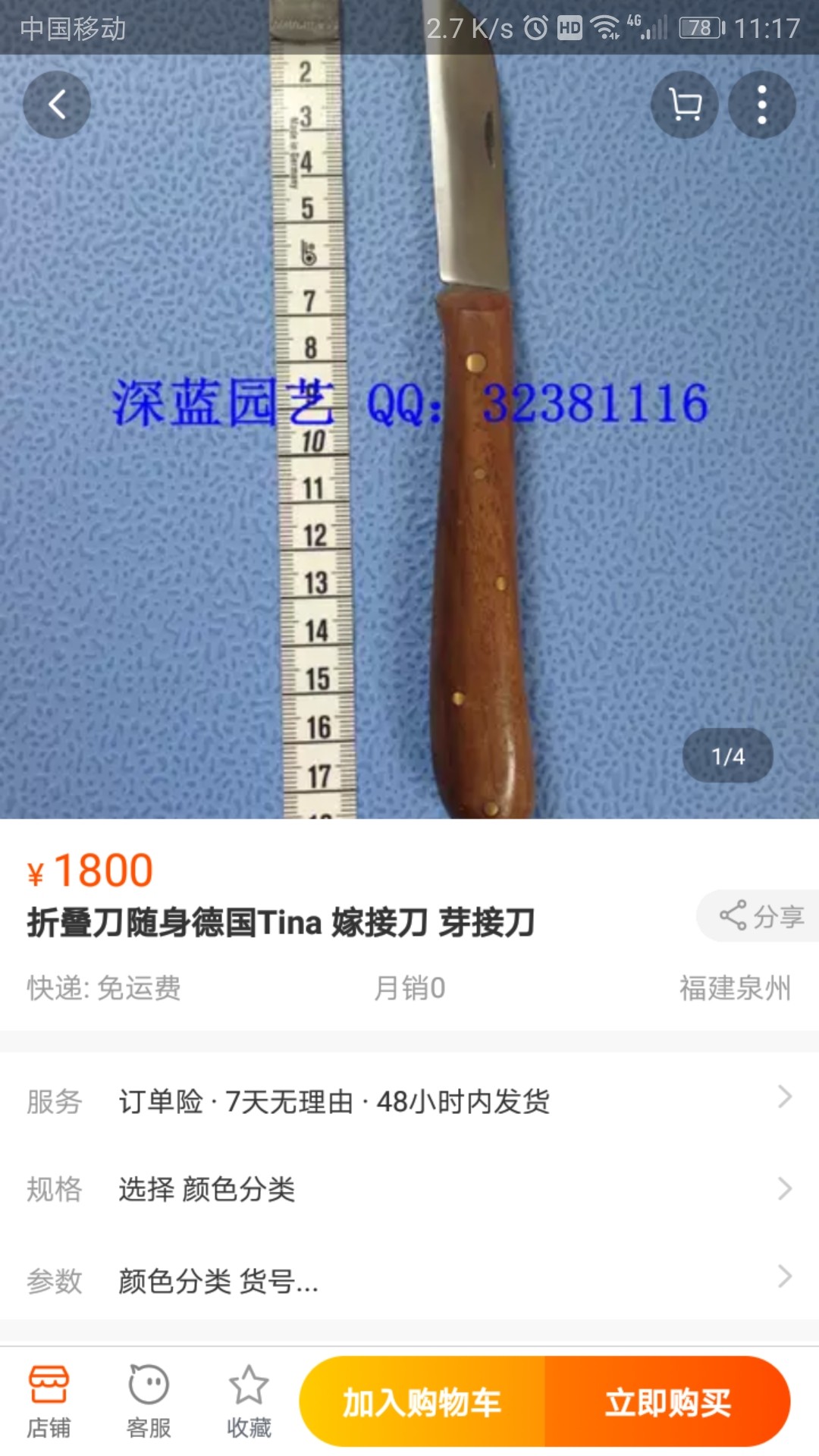Open the 服务 service details row
The image size is (819, 1456).
(x=409, y=1101)
